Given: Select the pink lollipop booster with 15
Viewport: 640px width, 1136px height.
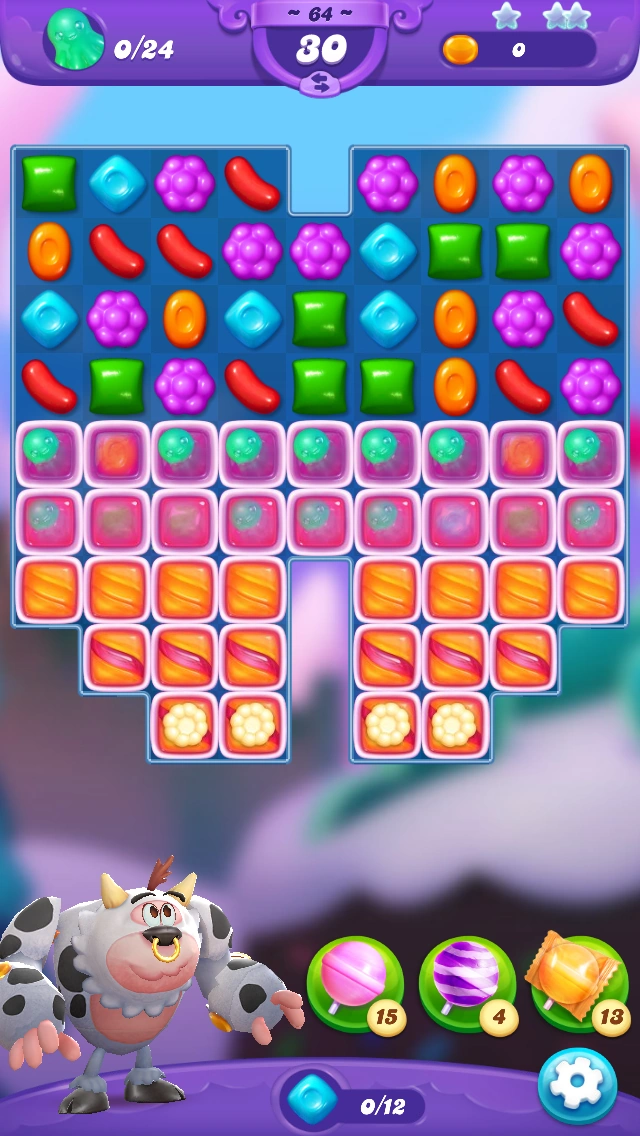Looking at the screenshot, I should click(354, 982).
